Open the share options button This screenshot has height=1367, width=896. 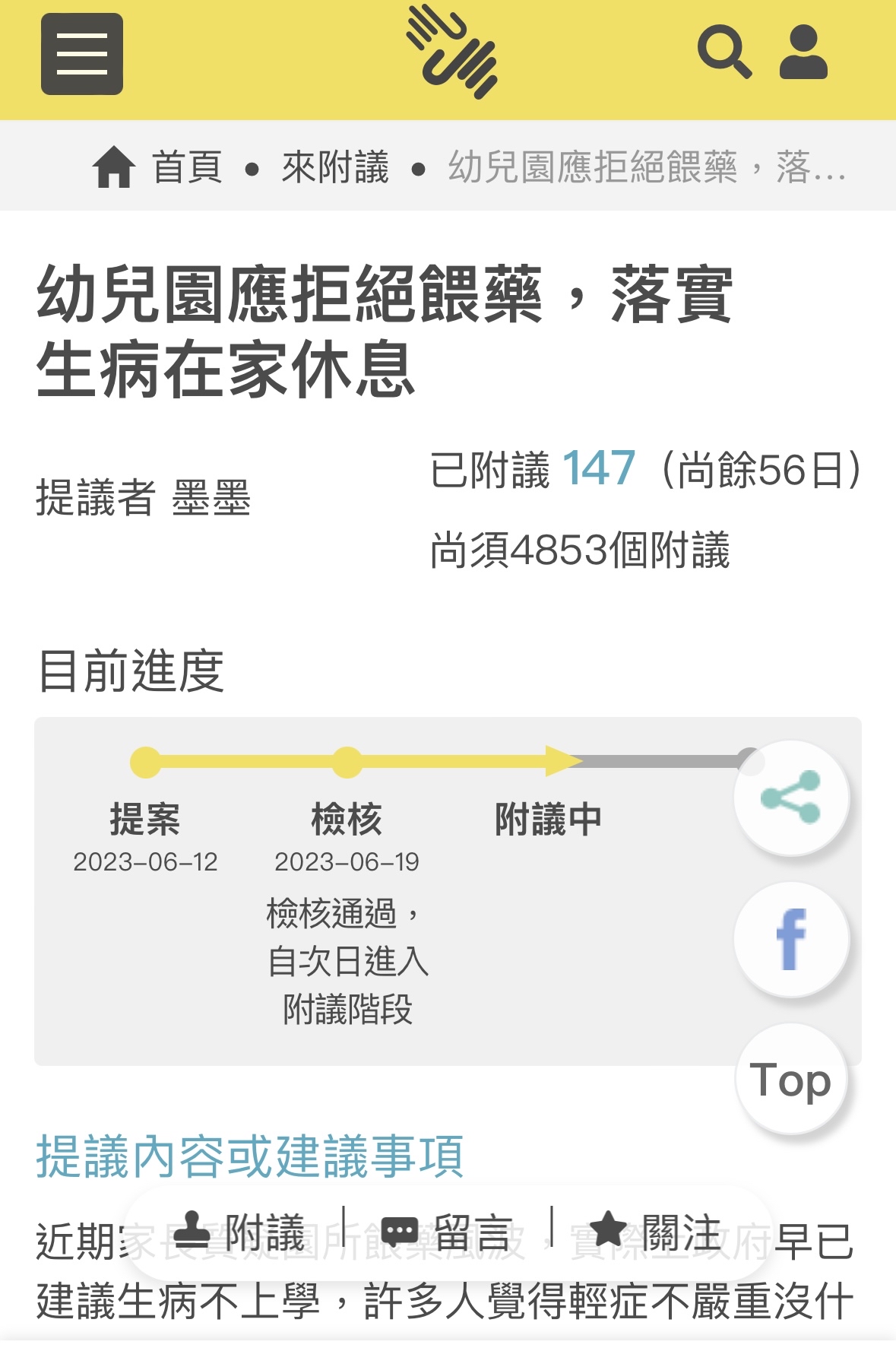(790, 798)
